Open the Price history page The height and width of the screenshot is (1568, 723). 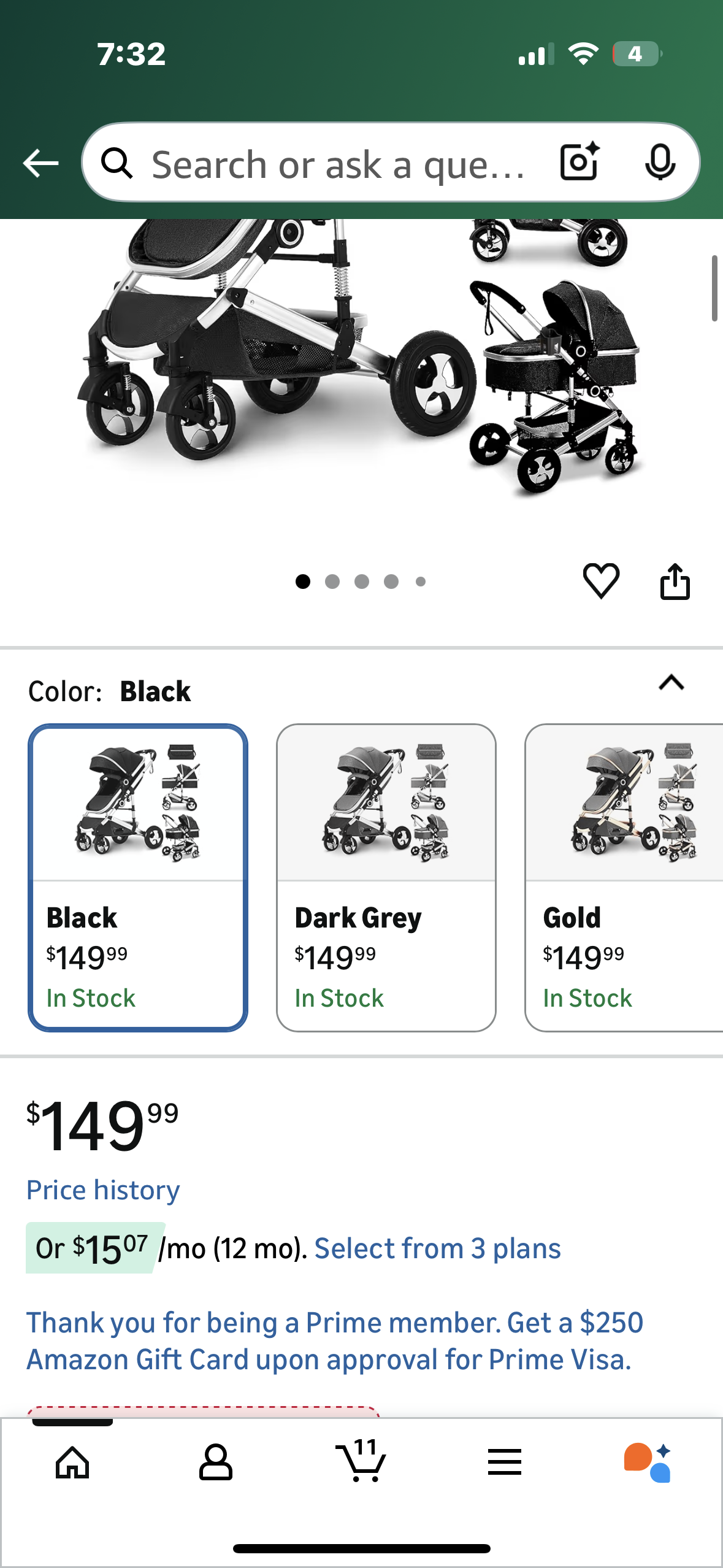click(x=102, y=1189)
